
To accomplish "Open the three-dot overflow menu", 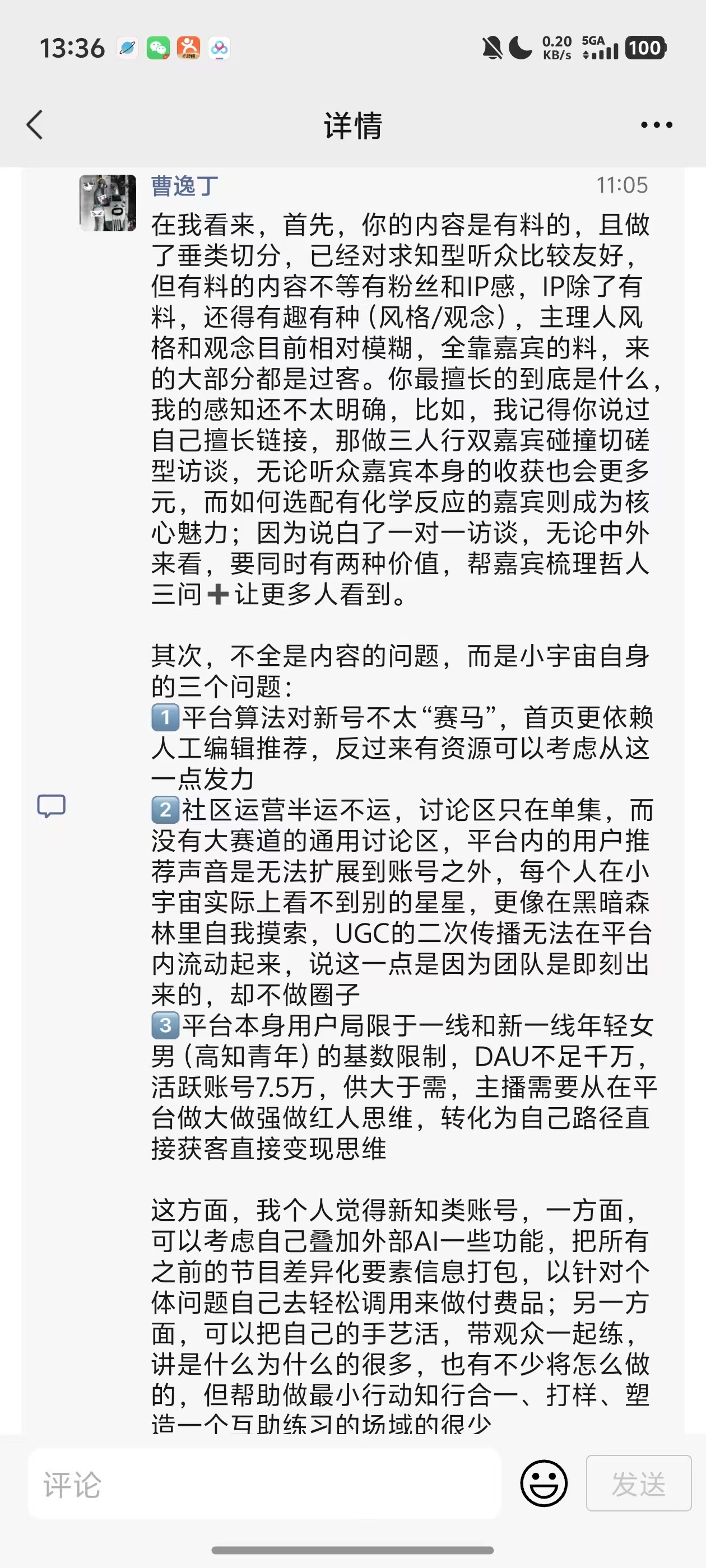I will pyautogui.click(x=657, y=125).
